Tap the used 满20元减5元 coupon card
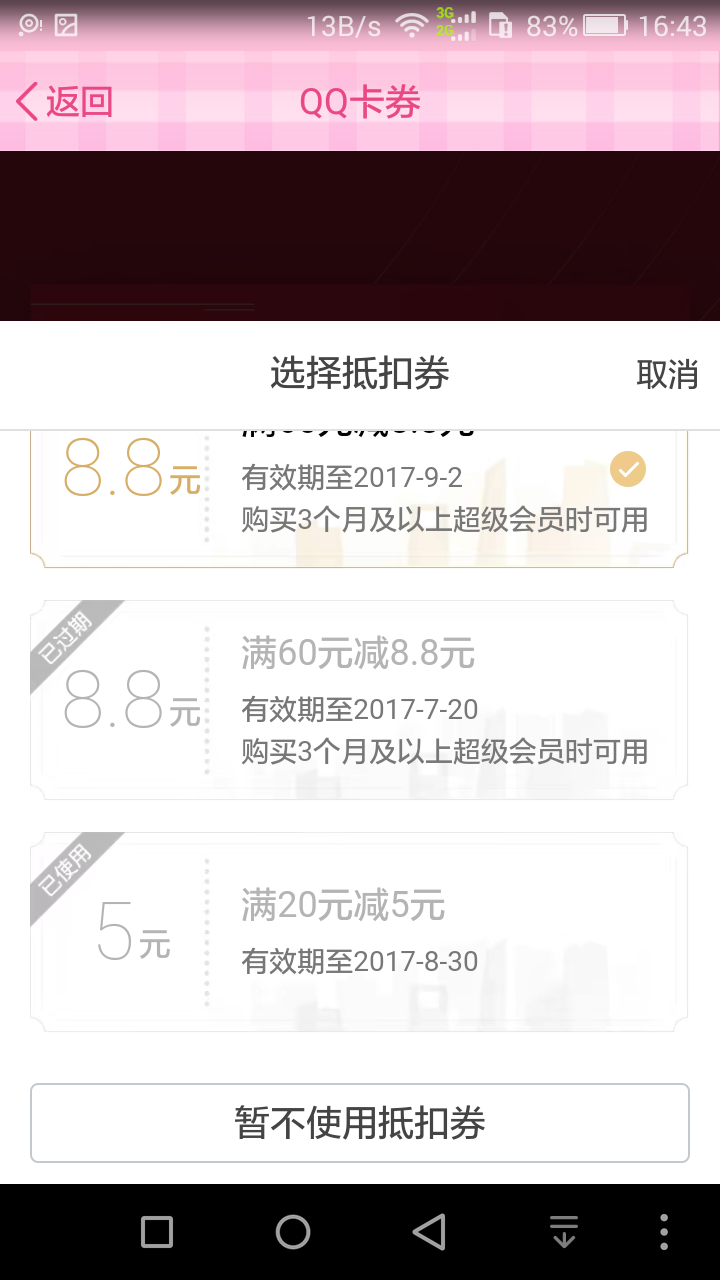This screenshot has width=720, height=1280. point(360,932)
